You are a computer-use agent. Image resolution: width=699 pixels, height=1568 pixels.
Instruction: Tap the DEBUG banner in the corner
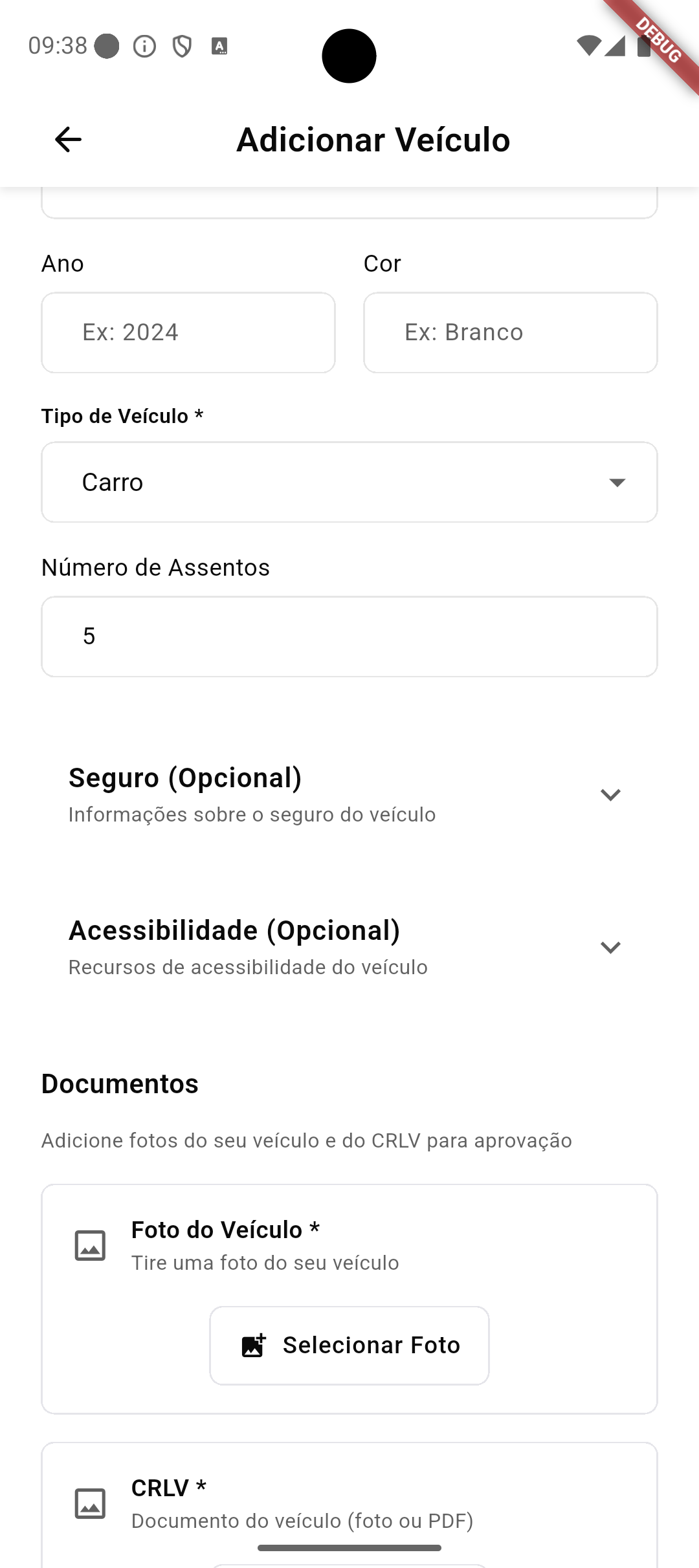656,41
